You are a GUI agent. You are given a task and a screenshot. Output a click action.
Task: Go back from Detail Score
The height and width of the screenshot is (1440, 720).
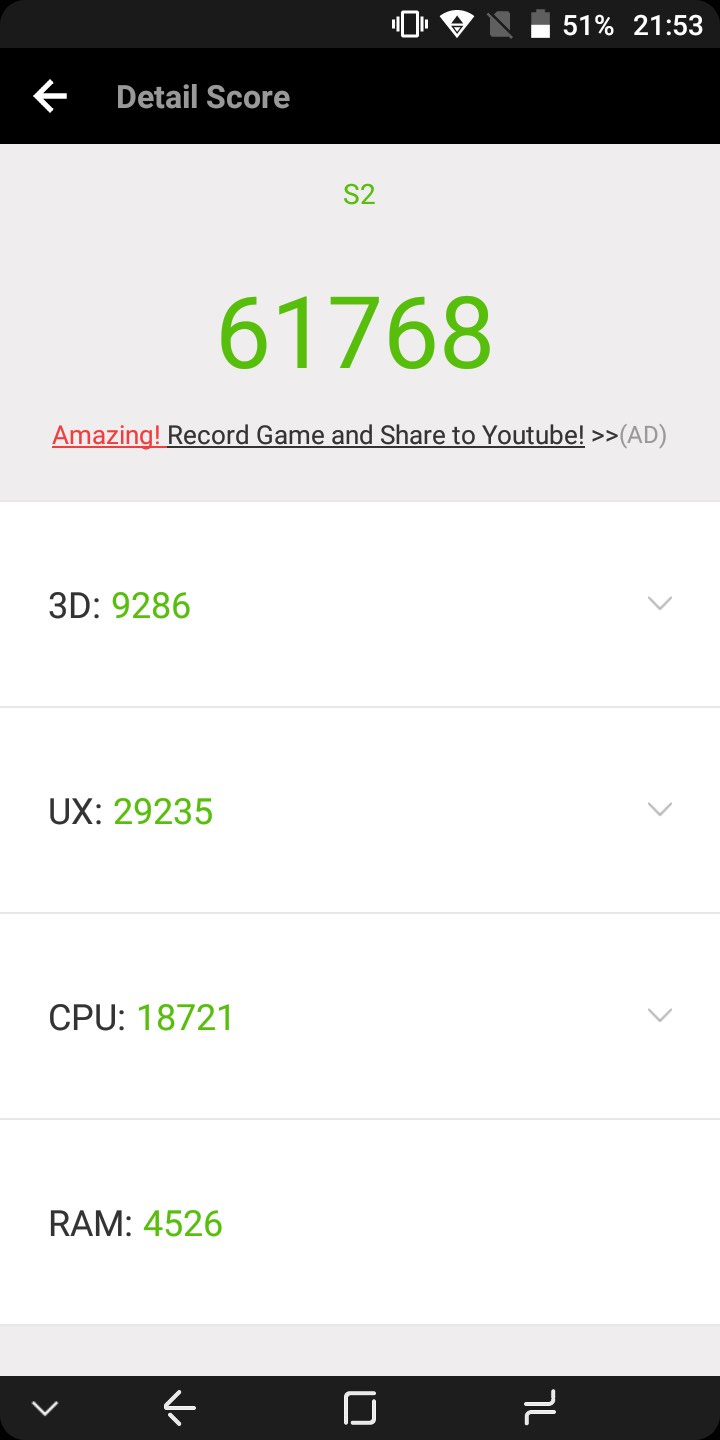(x=50, y=97)
